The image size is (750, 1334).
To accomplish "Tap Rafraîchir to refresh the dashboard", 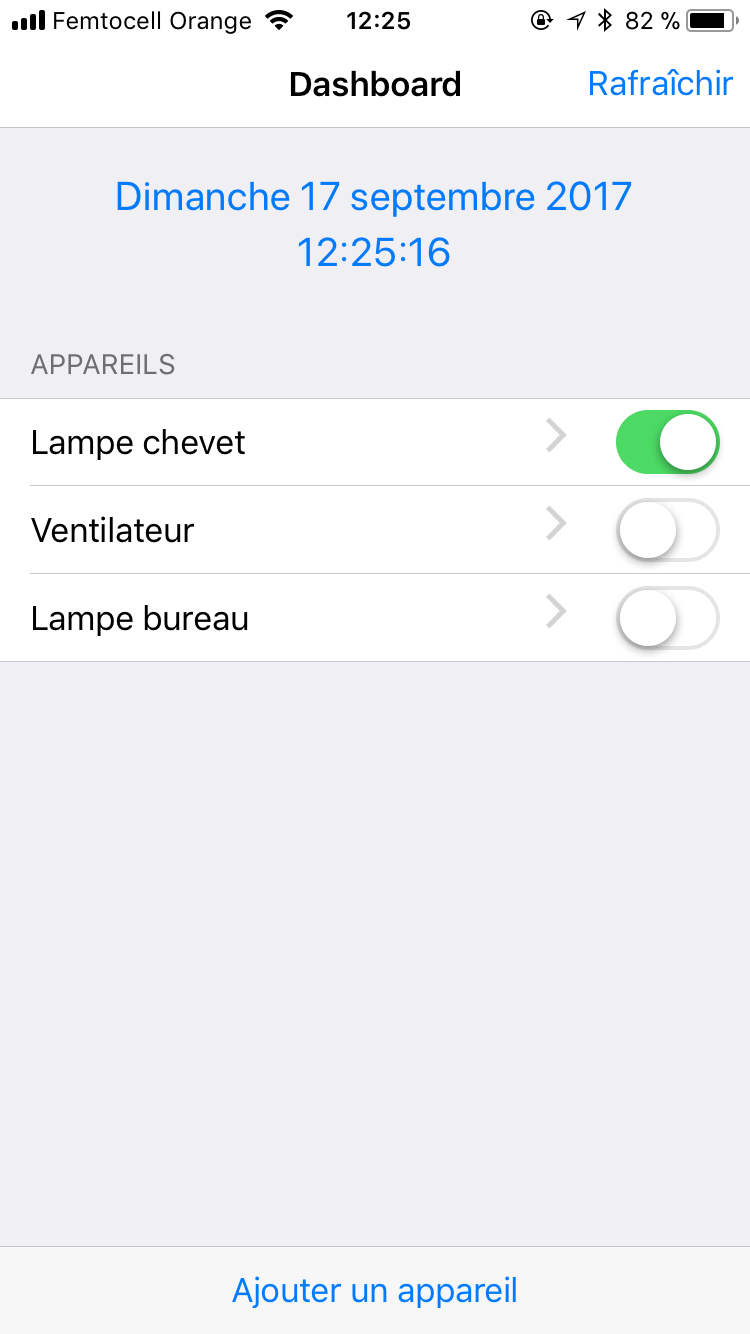I will click(660, 84).
